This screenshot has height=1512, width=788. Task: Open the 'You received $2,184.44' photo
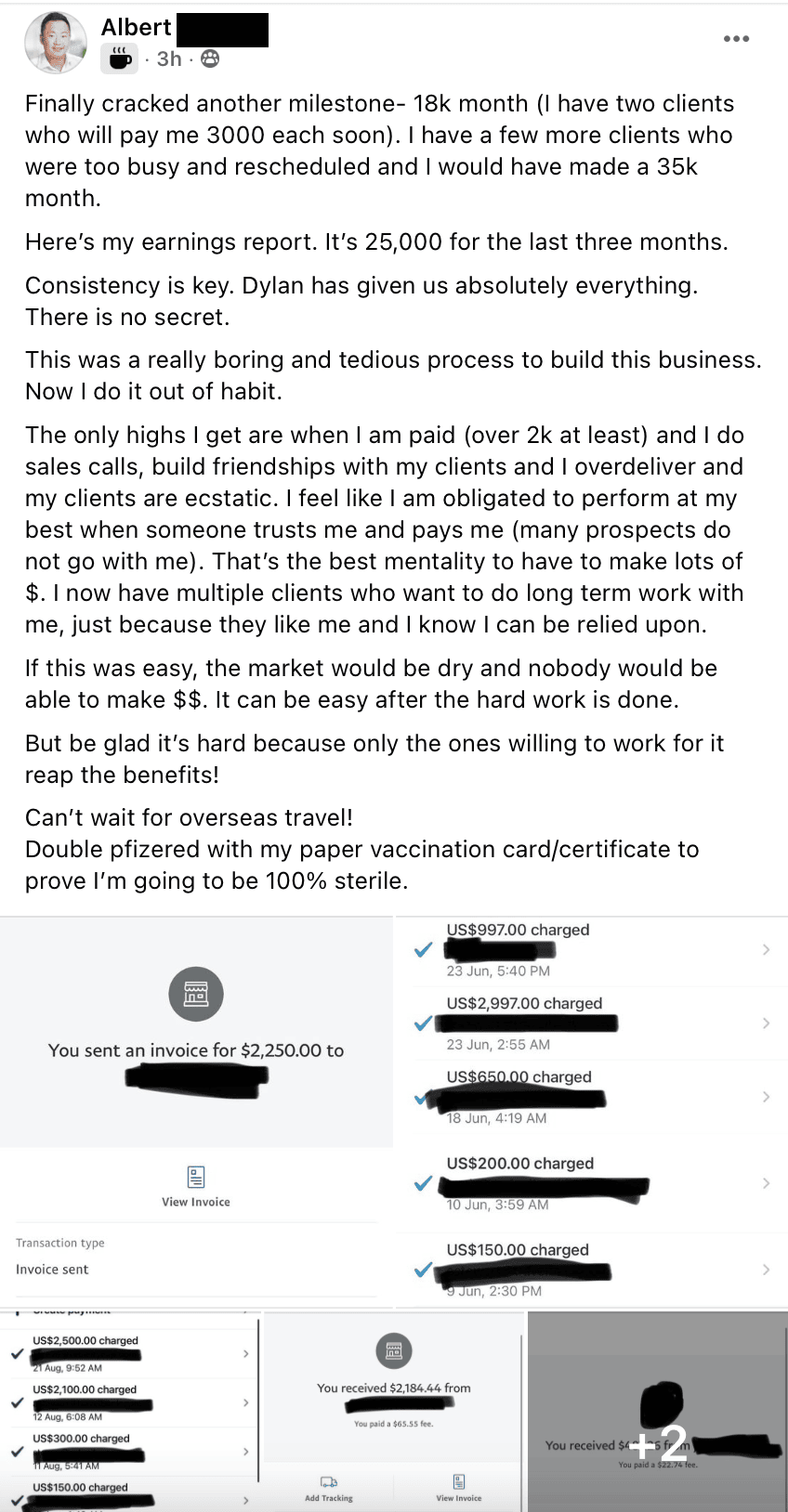click(x=394, y=1411)
